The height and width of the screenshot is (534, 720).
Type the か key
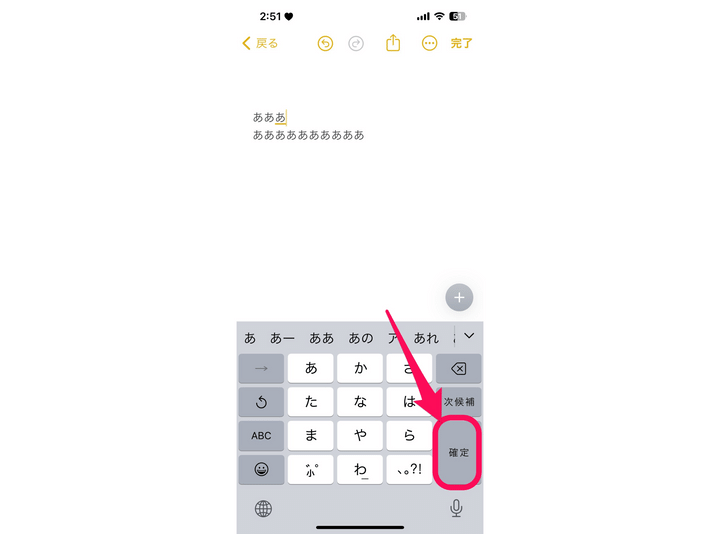360,368
